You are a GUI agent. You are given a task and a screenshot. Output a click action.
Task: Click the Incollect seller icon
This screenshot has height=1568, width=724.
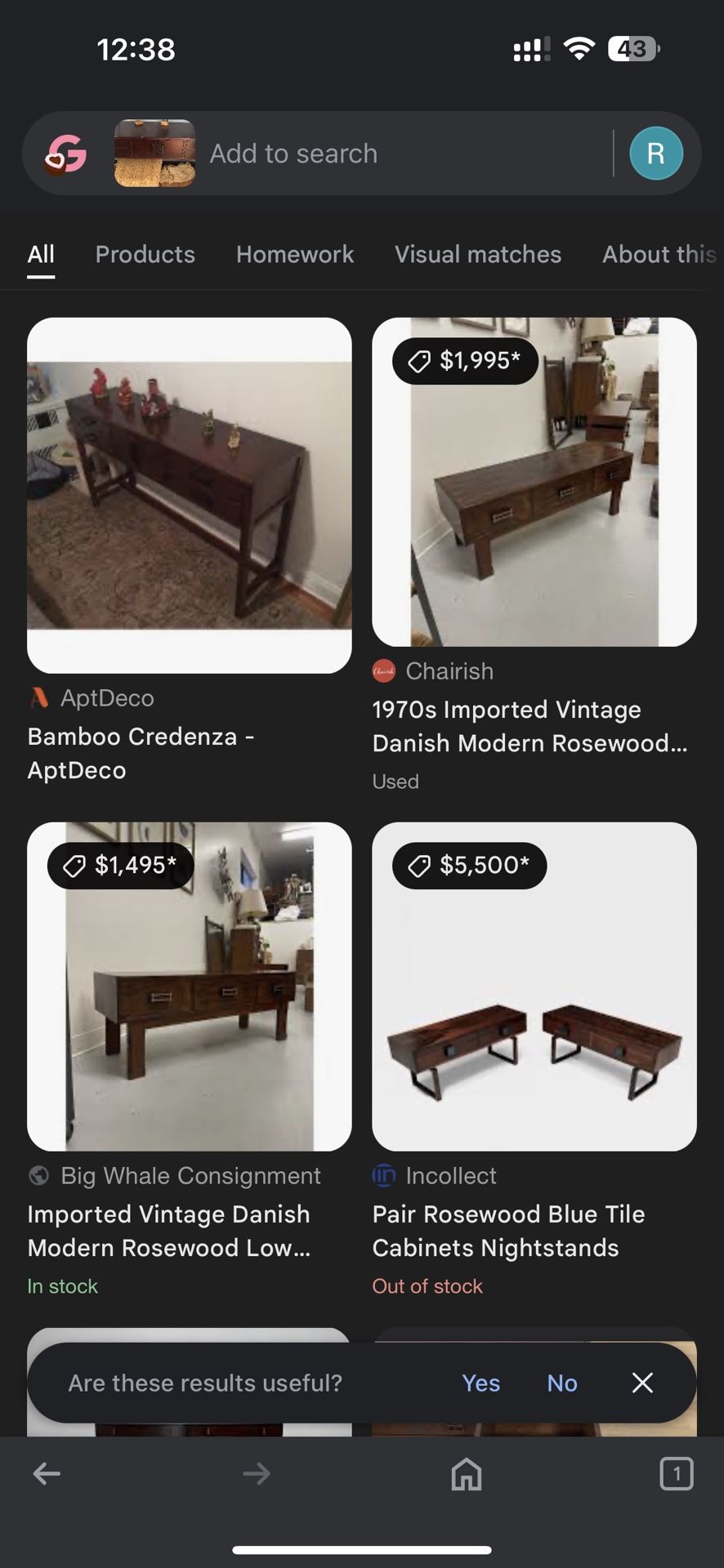point(382,1175)
